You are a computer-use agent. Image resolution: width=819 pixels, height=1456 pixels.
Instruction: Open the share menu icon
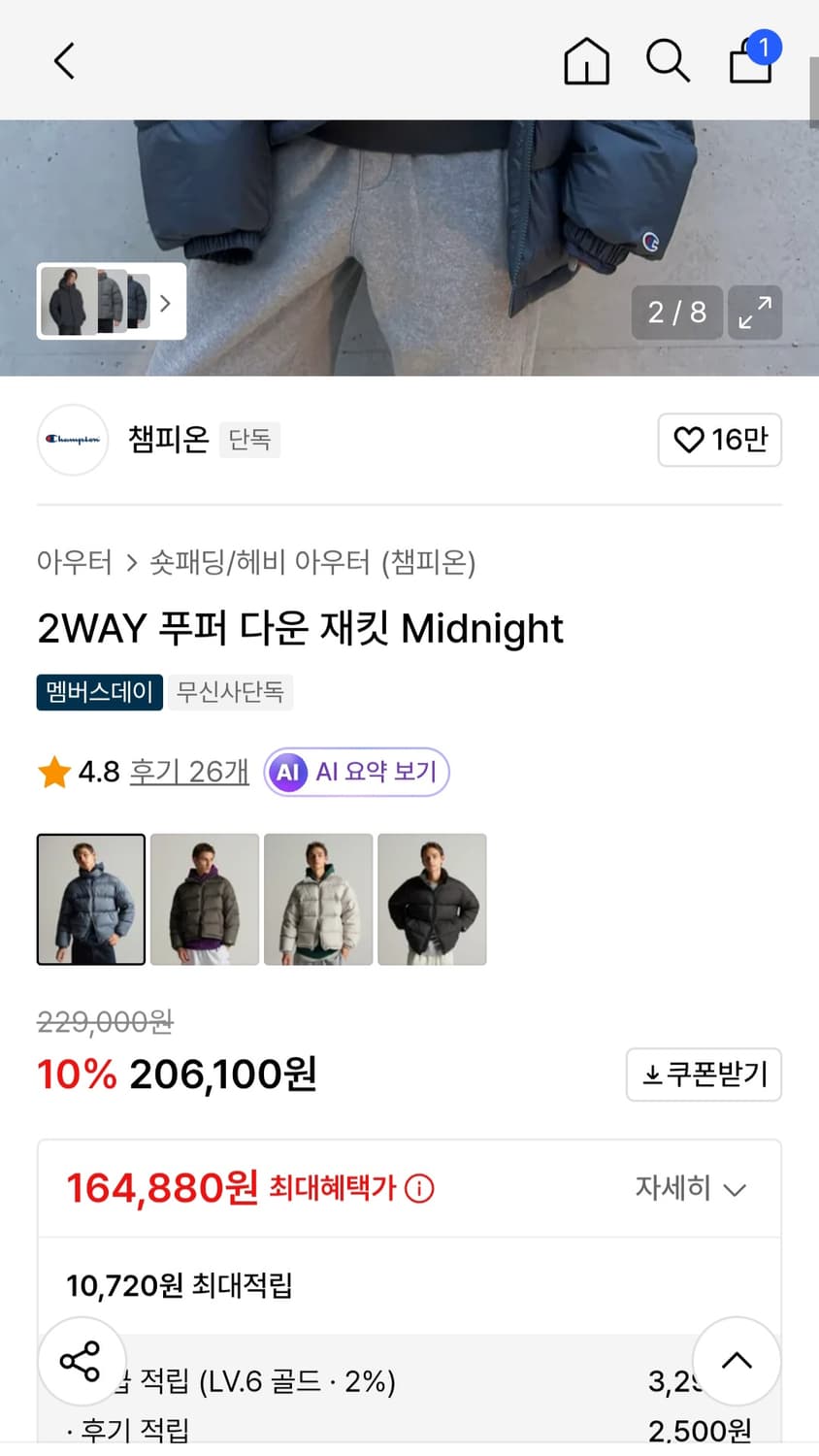(82, 1361)
